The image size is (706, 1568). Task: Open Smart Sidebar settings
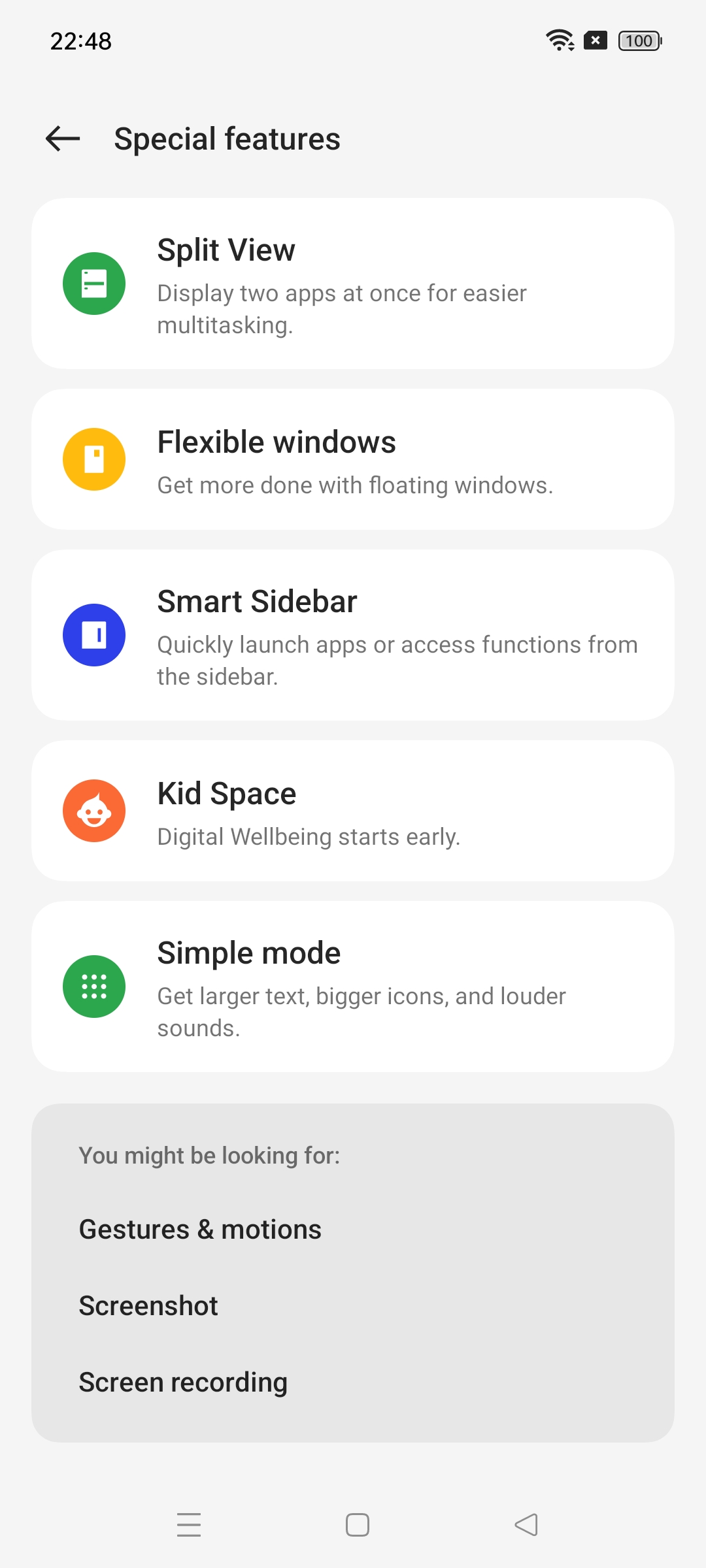(353, 635)
